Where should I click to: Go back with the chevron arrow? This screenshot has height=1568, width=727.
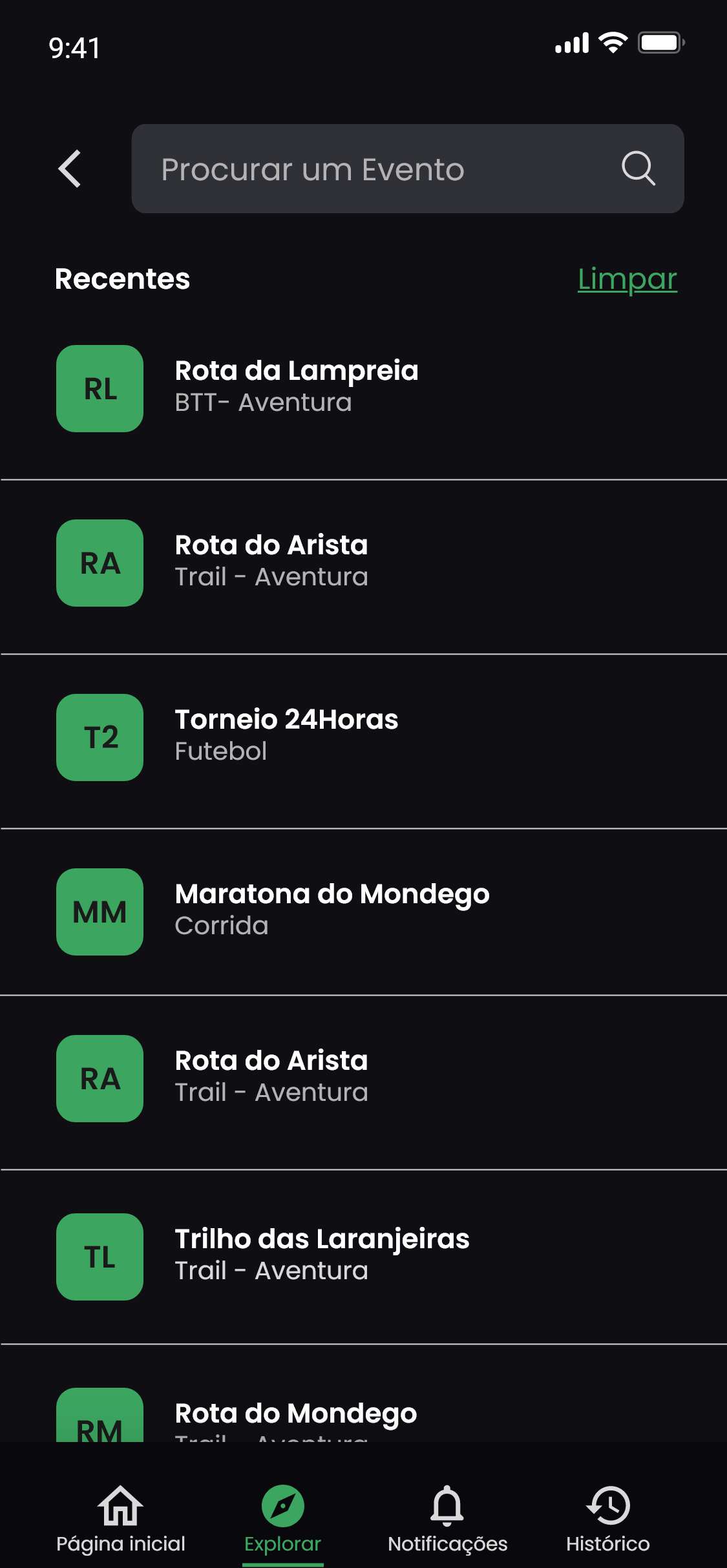click(70, 169)
